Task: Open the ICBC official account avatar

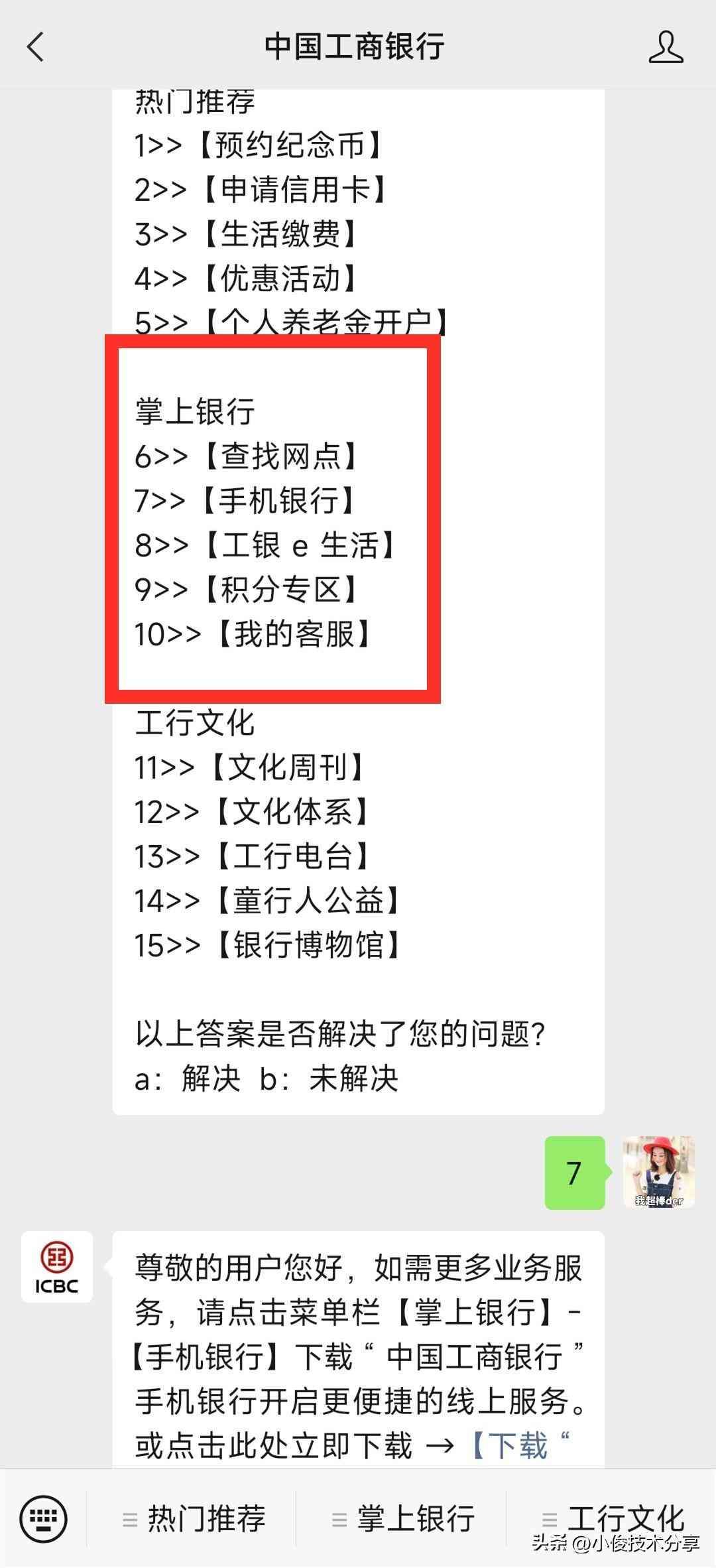Action: click(57, 1267)
